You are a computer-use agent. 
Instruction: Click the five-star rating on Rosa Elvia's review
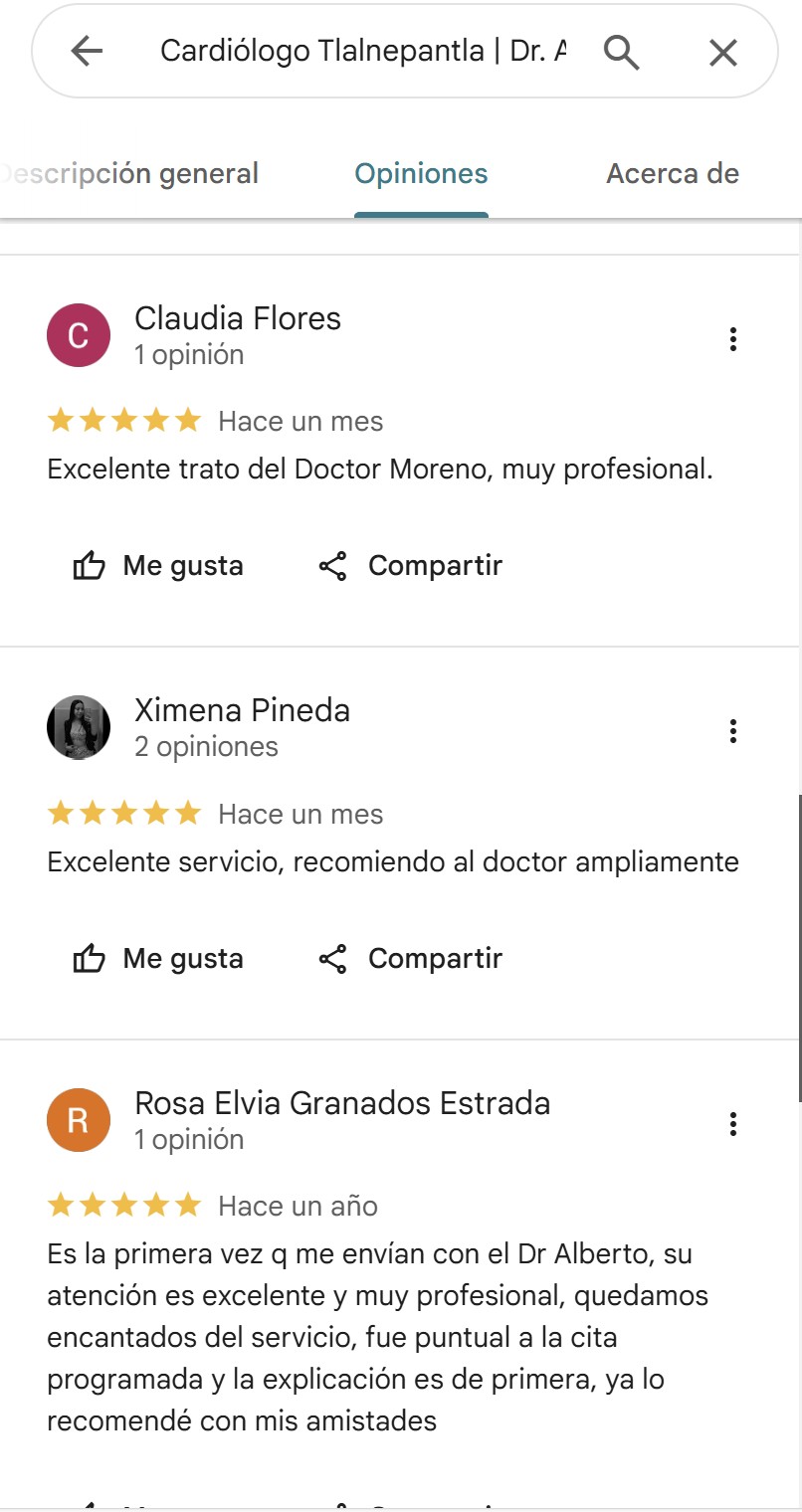point(123,1205)
